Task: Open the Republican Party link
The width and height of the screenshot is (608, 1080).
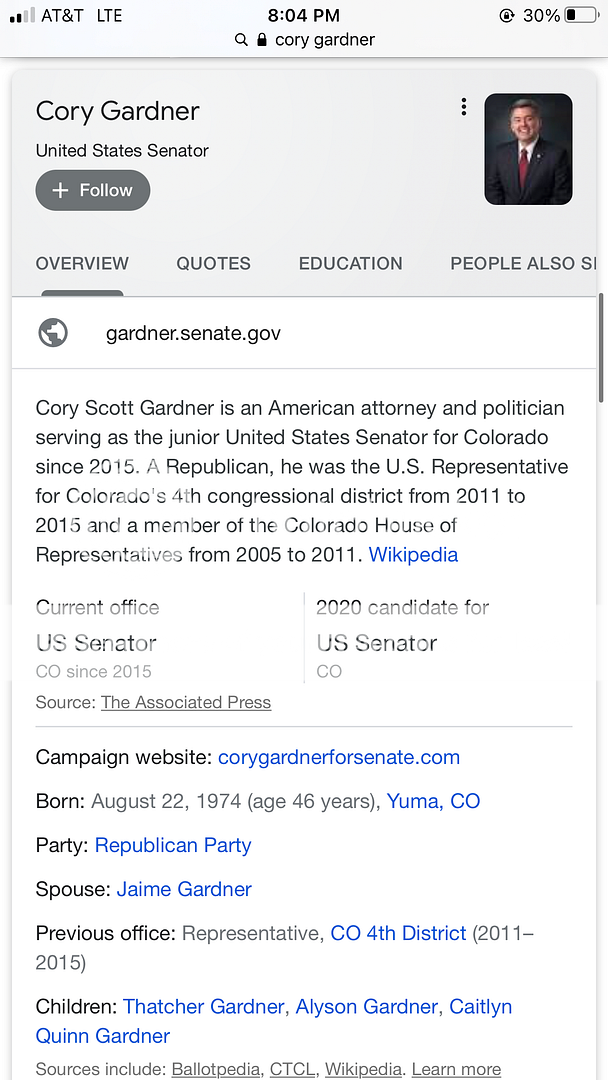Action: pyautogui.click(x=173, y=845)
